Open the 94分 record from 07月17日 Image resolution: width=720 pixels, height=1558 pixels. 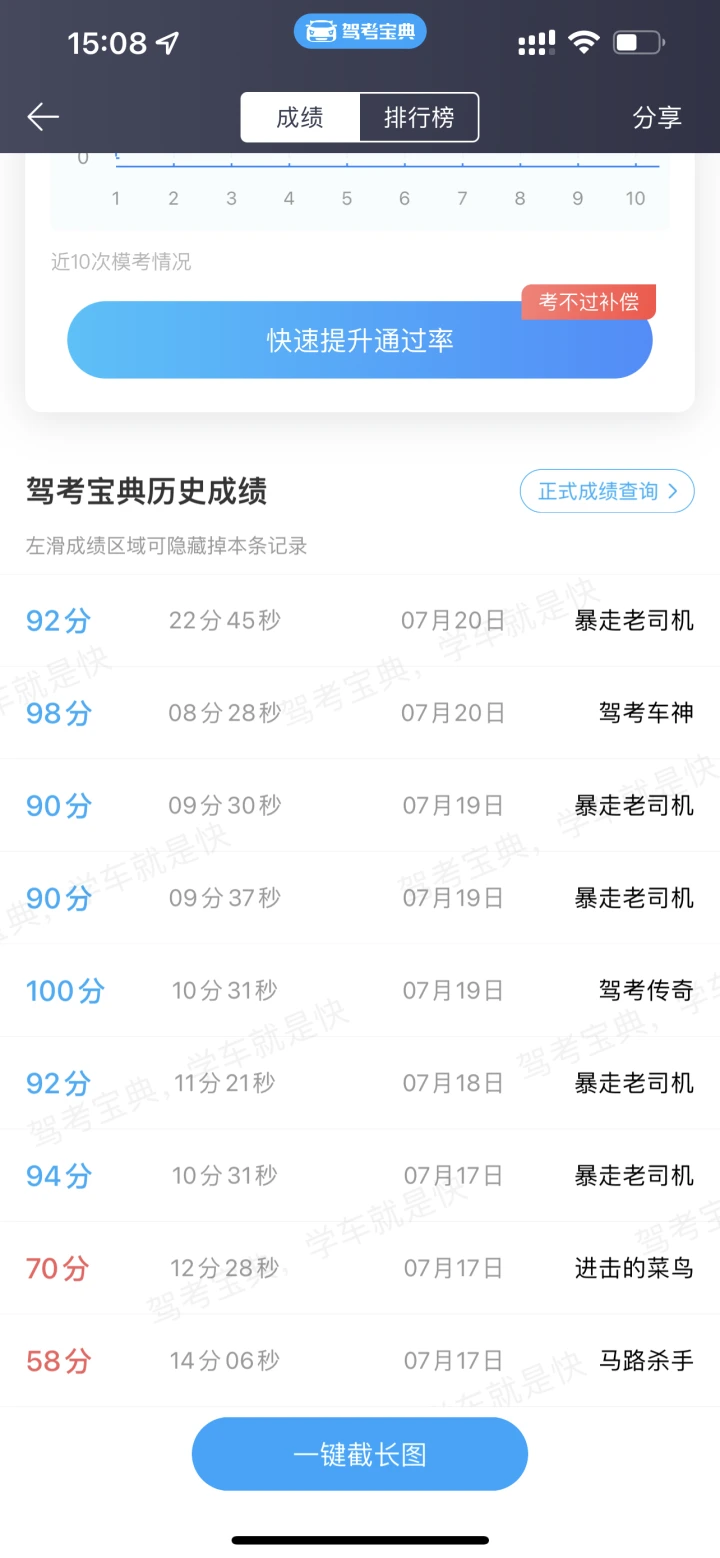[x=360, y=1176]
